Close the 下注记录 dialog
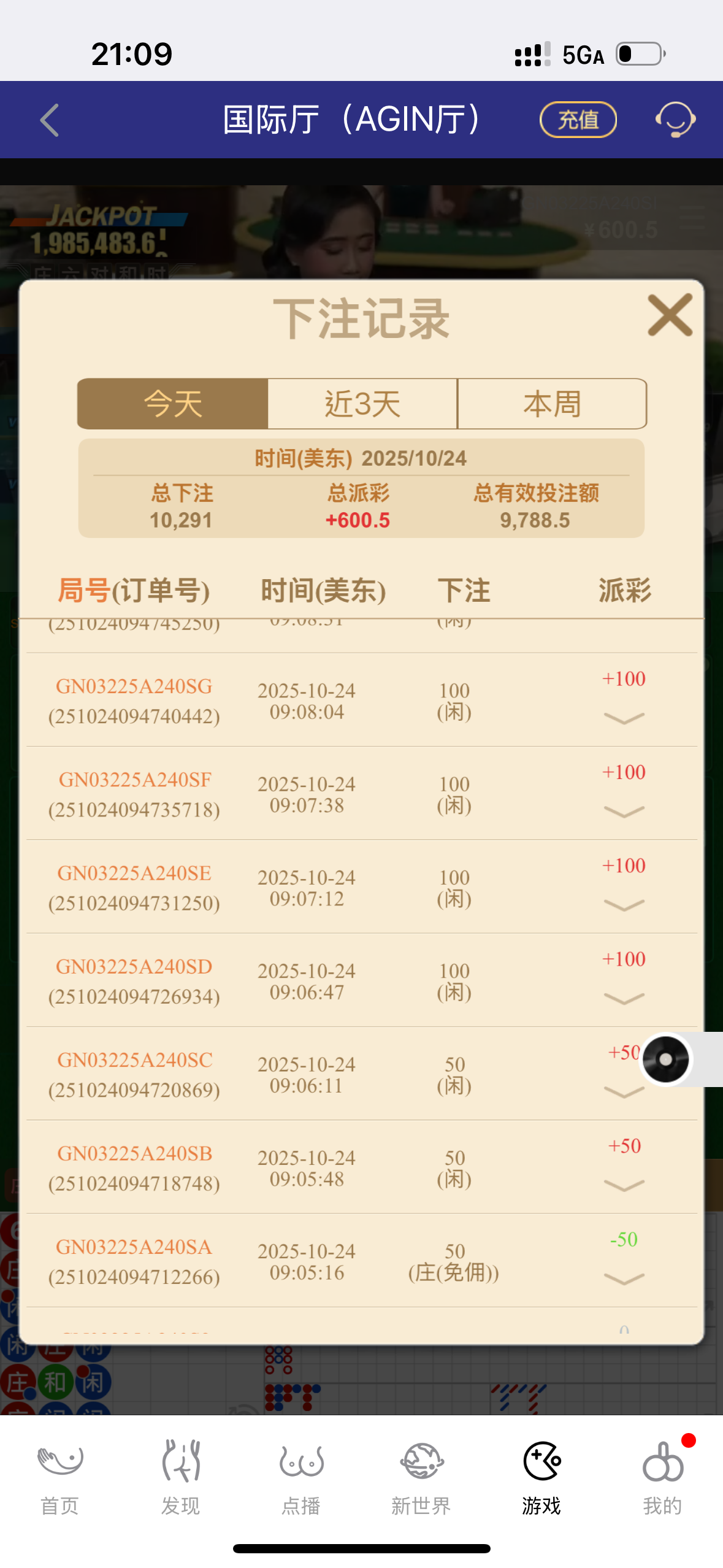723x1568 pixels. tap(670, 315)
